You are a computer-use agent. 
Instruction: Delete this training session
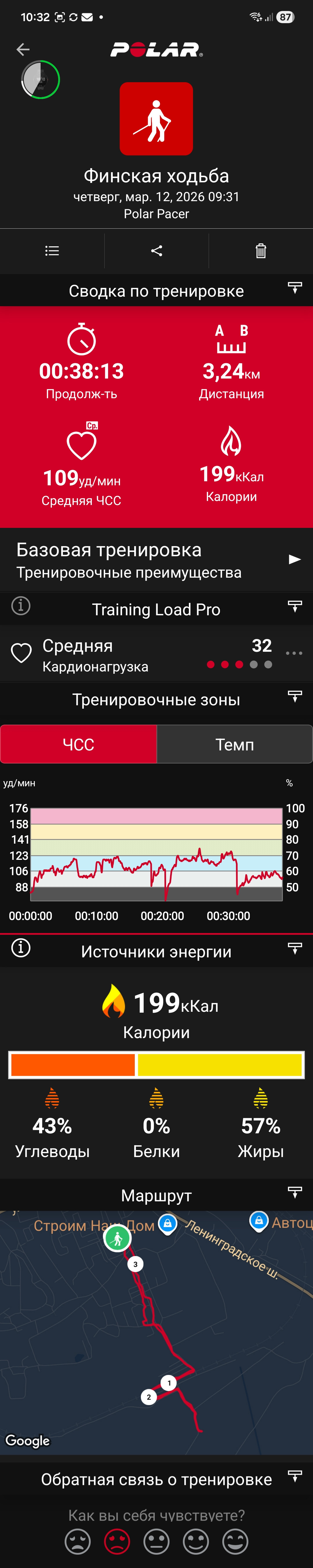point(261,251)
